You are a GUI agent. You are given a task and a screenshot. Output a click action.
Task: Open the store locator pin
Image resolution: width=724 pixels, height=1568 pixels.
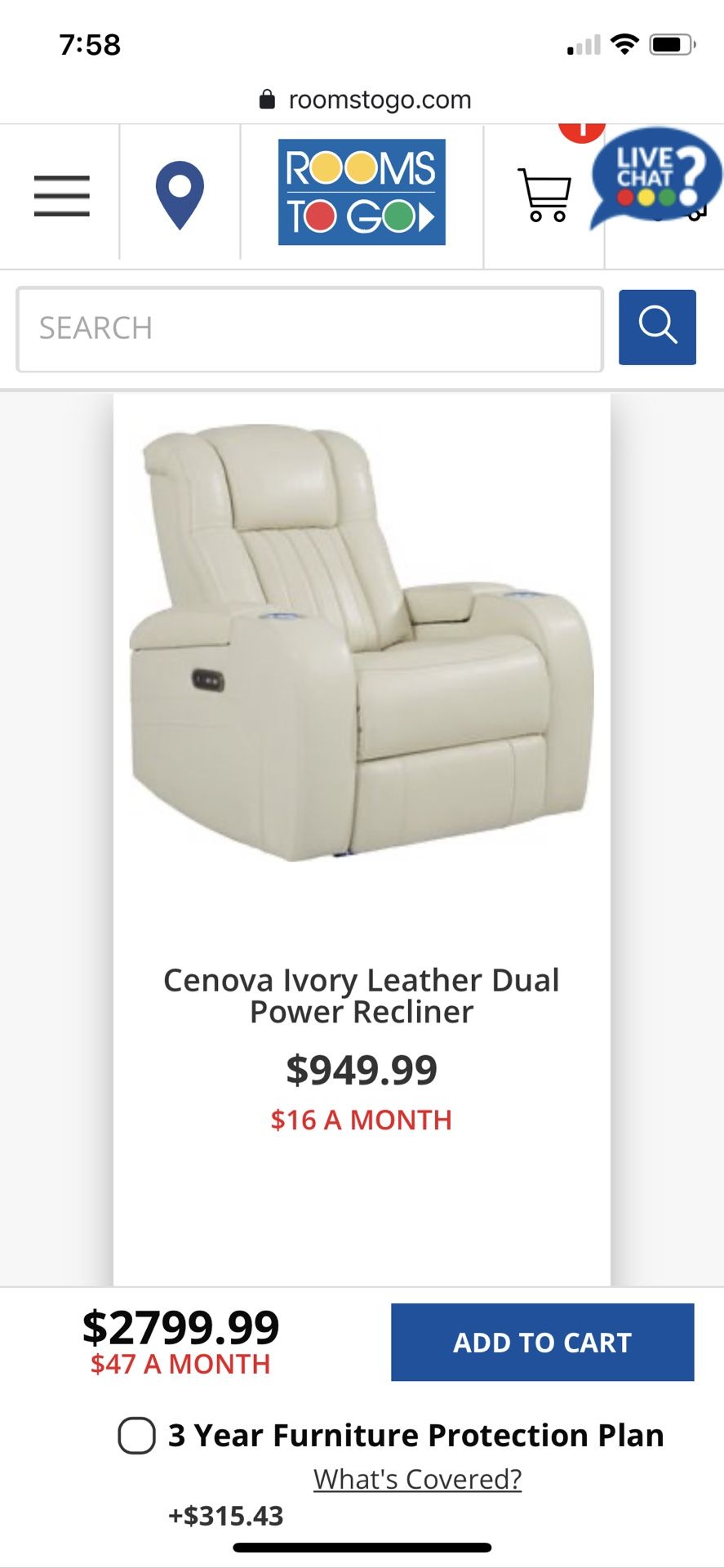click(180, 196)
